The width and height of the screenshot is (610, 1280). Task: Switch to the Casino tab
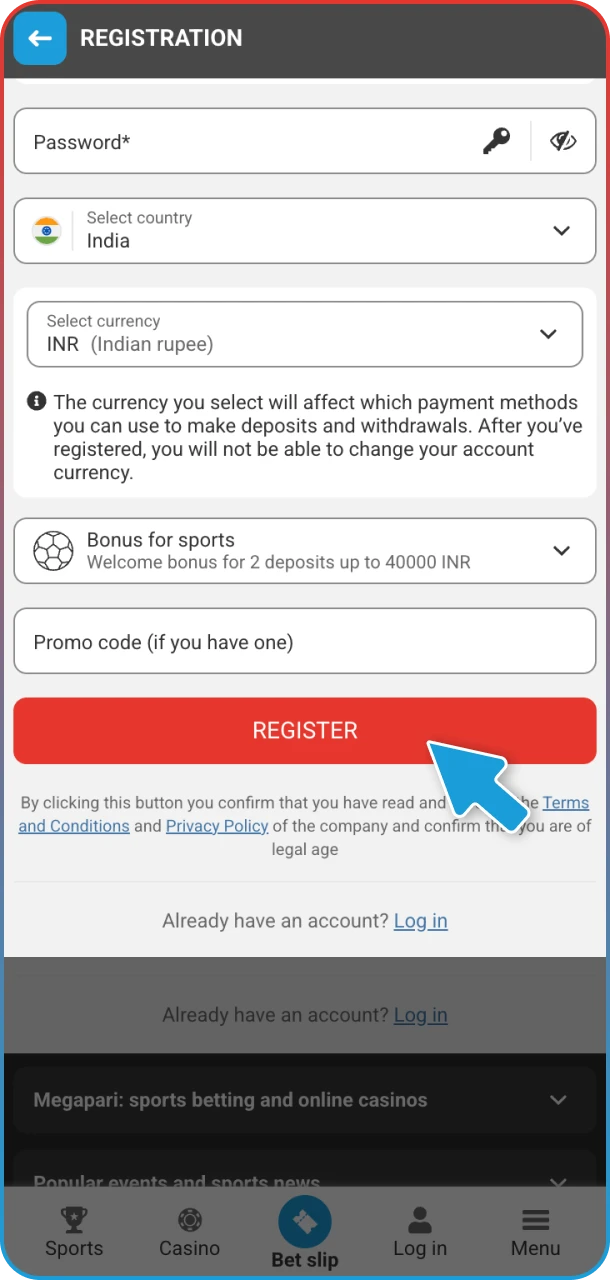189,1233
